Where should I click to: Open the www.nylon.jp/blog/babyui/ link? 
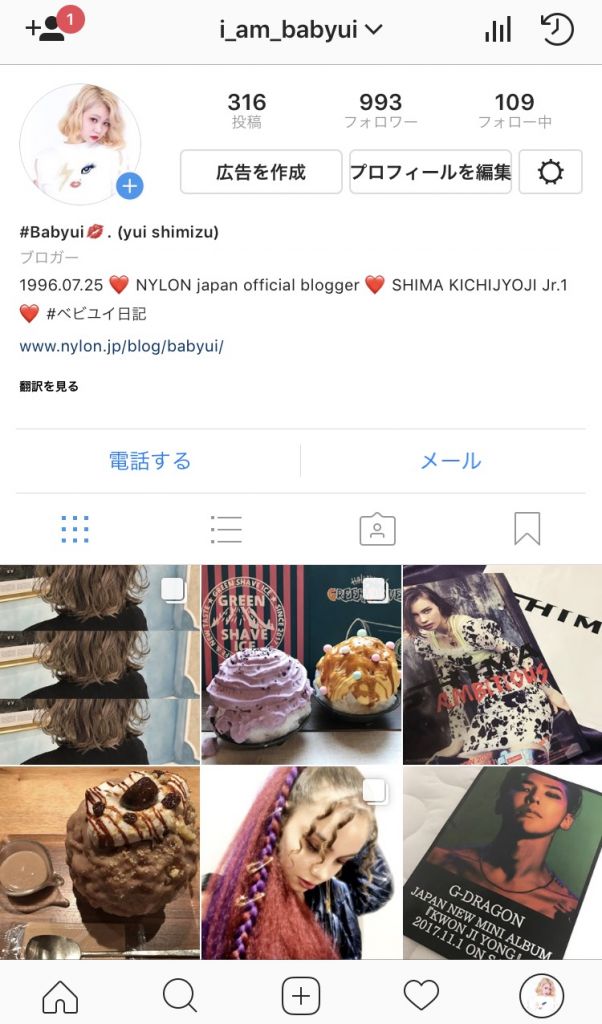(x=121, y=346)
